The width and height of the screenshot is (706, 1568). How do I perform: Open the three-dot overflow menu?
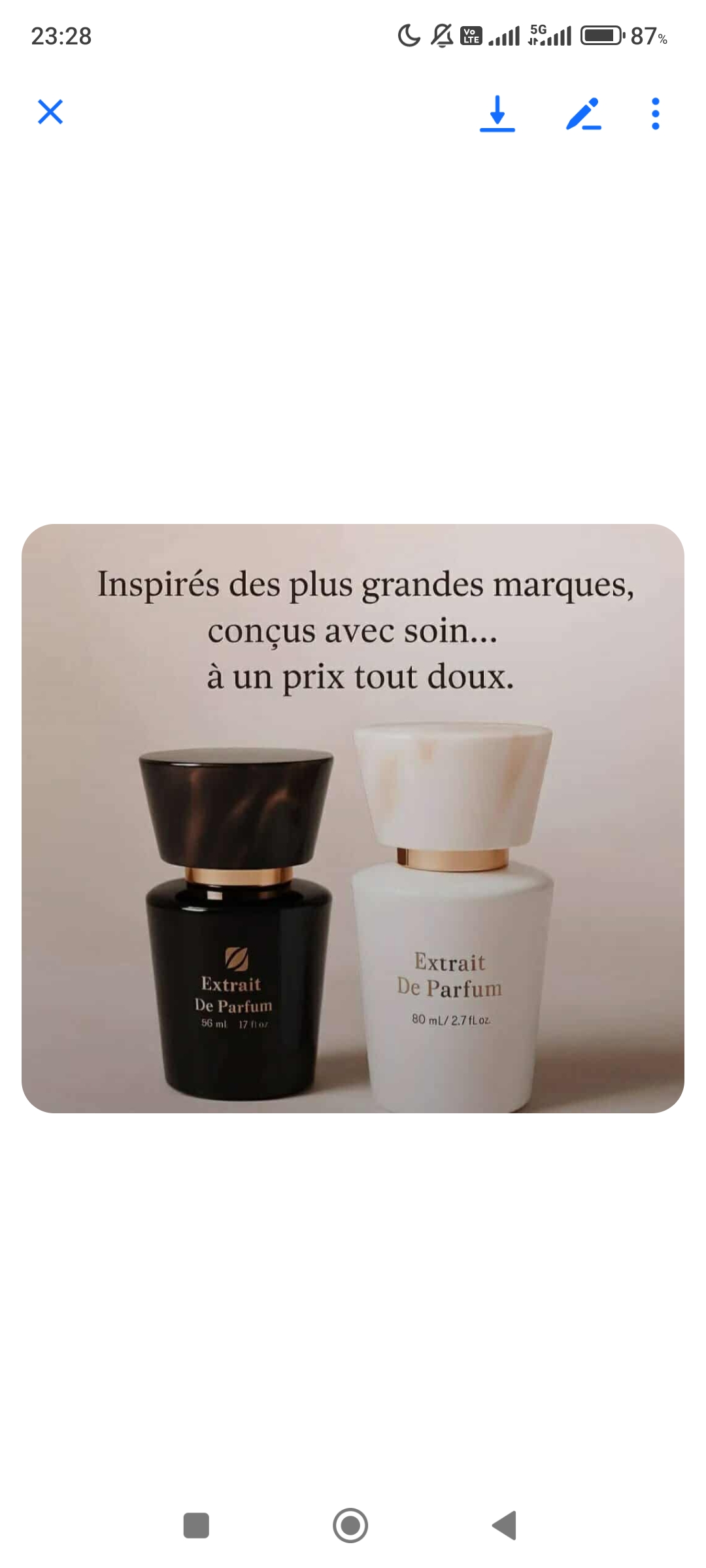(655, 114)
